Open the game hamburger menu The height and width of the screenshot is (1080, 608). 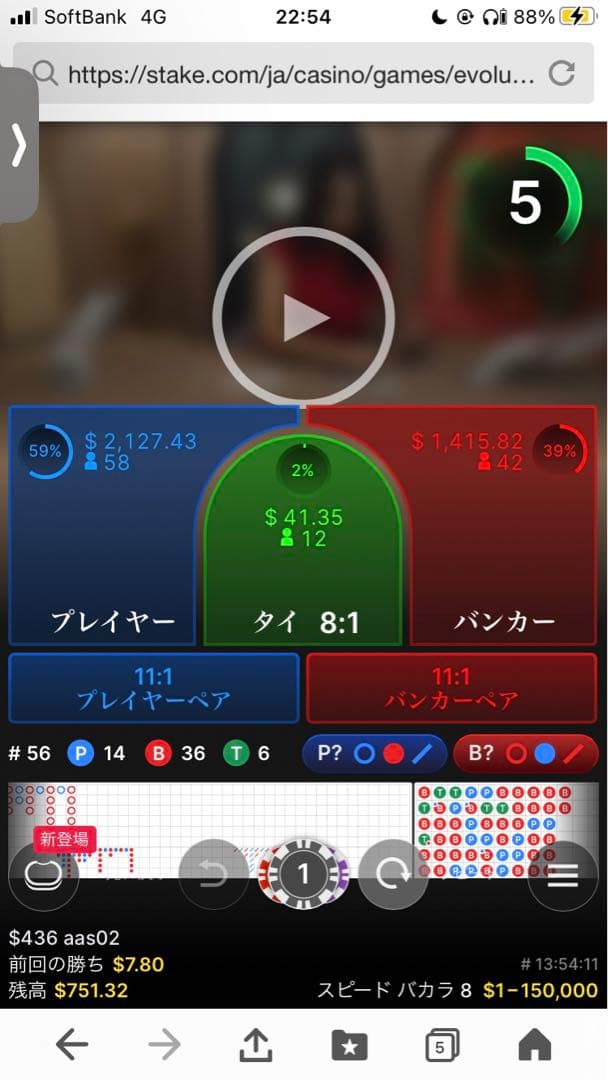pyautogui.click(x=562, y=875)
